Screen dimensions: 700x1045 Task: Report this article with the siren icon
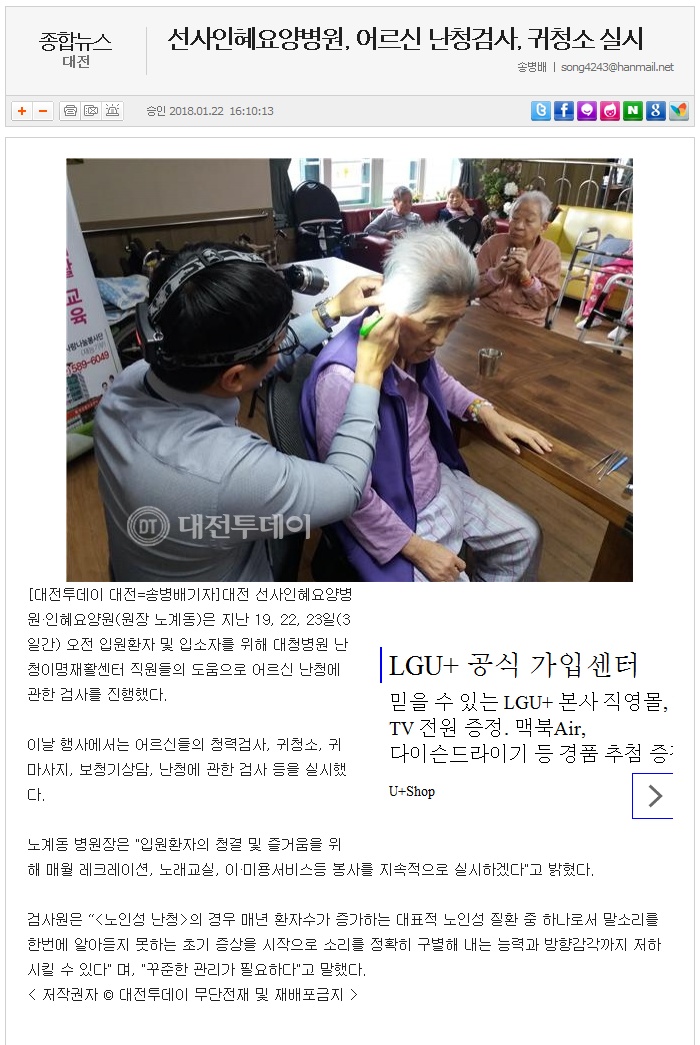click(x=113, y=111)
